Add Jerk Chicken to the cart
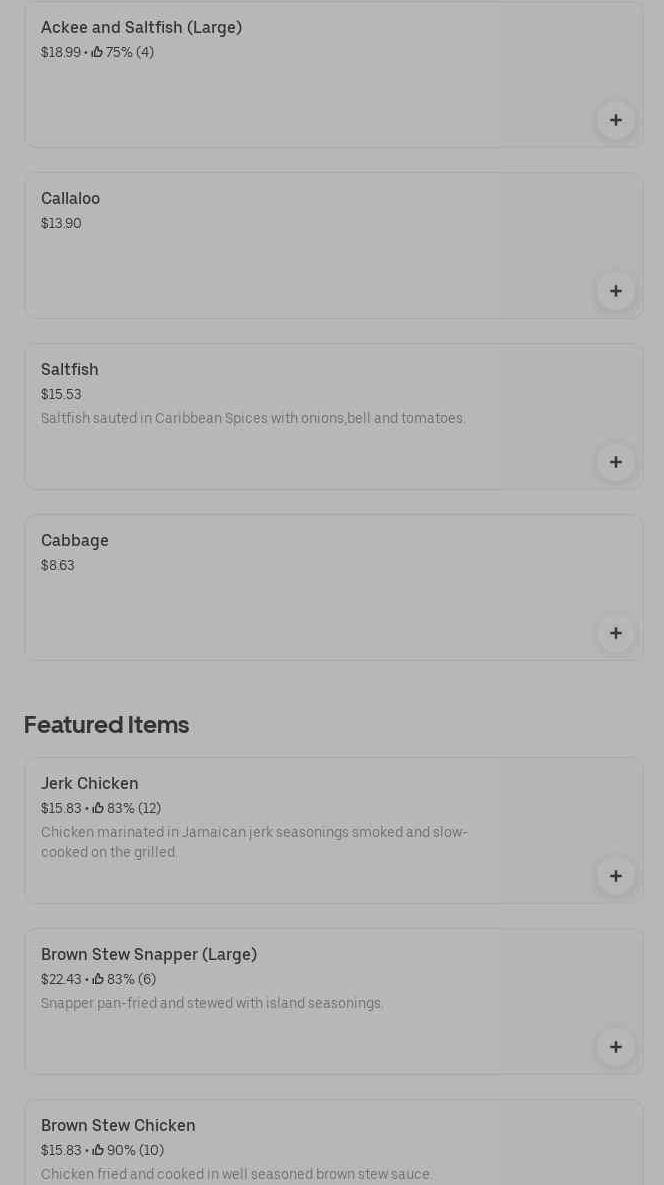Viewport: 664px width, 1185px height. click(x=615, y=876)
